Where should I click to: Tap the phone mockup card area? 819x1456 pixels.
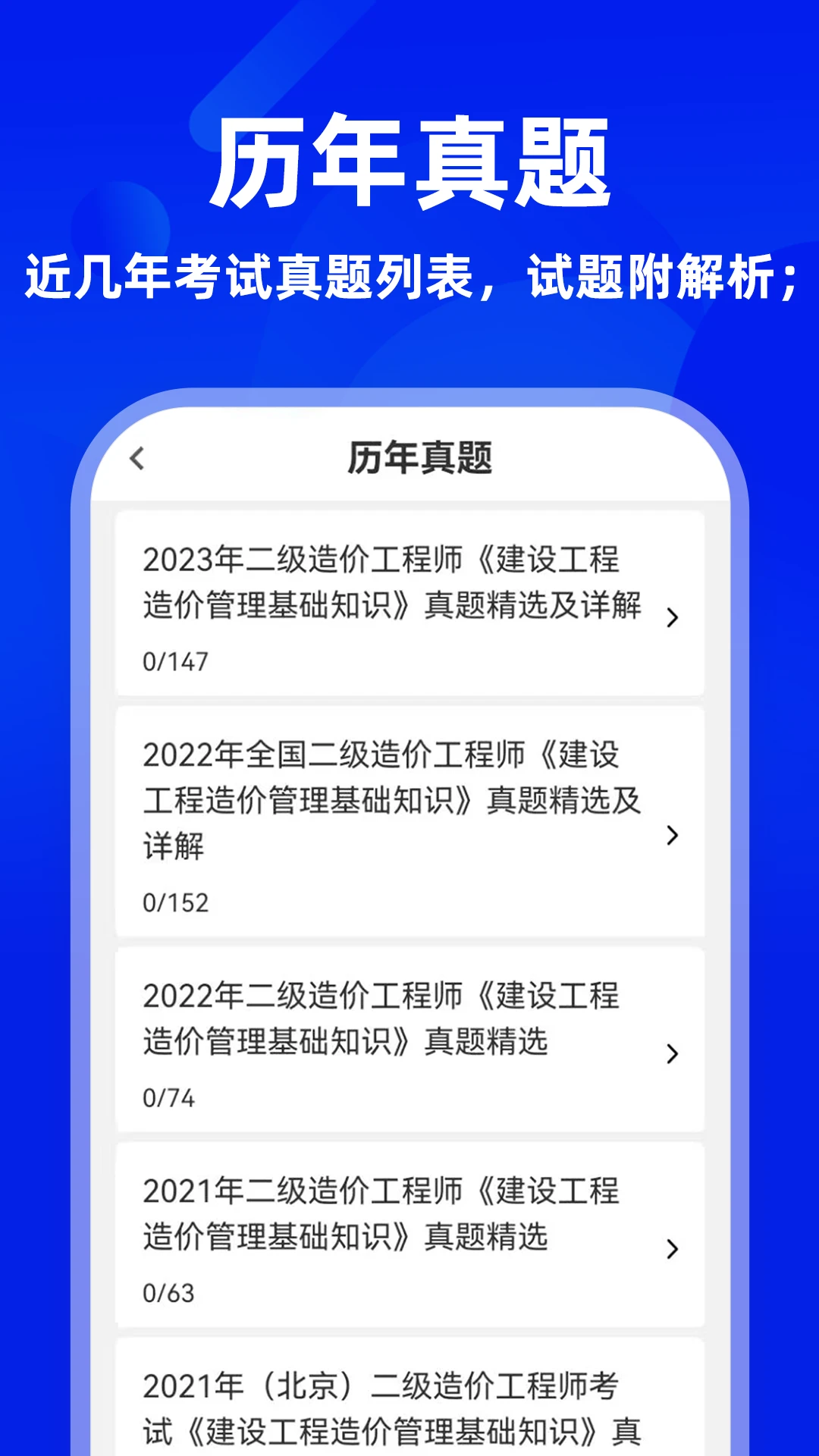[409, 910]
